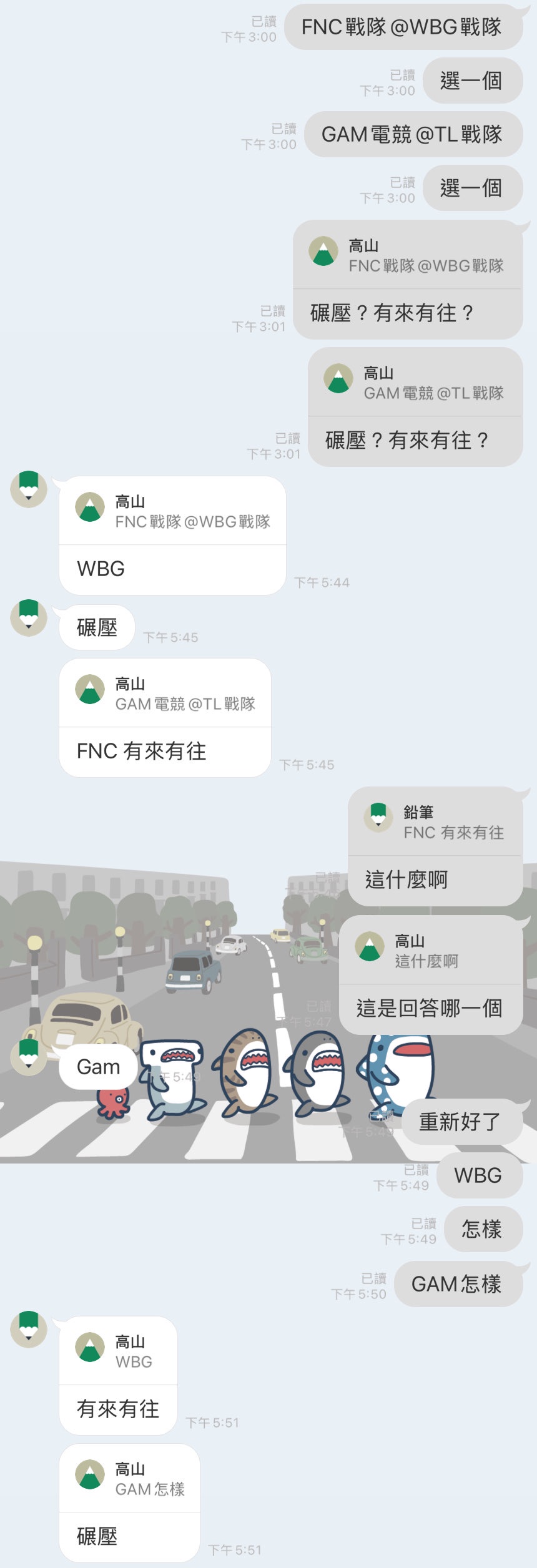537x1568 pixels.
Task: Jump to quoted message above 這什麼啊
Action: click(435, 822)
